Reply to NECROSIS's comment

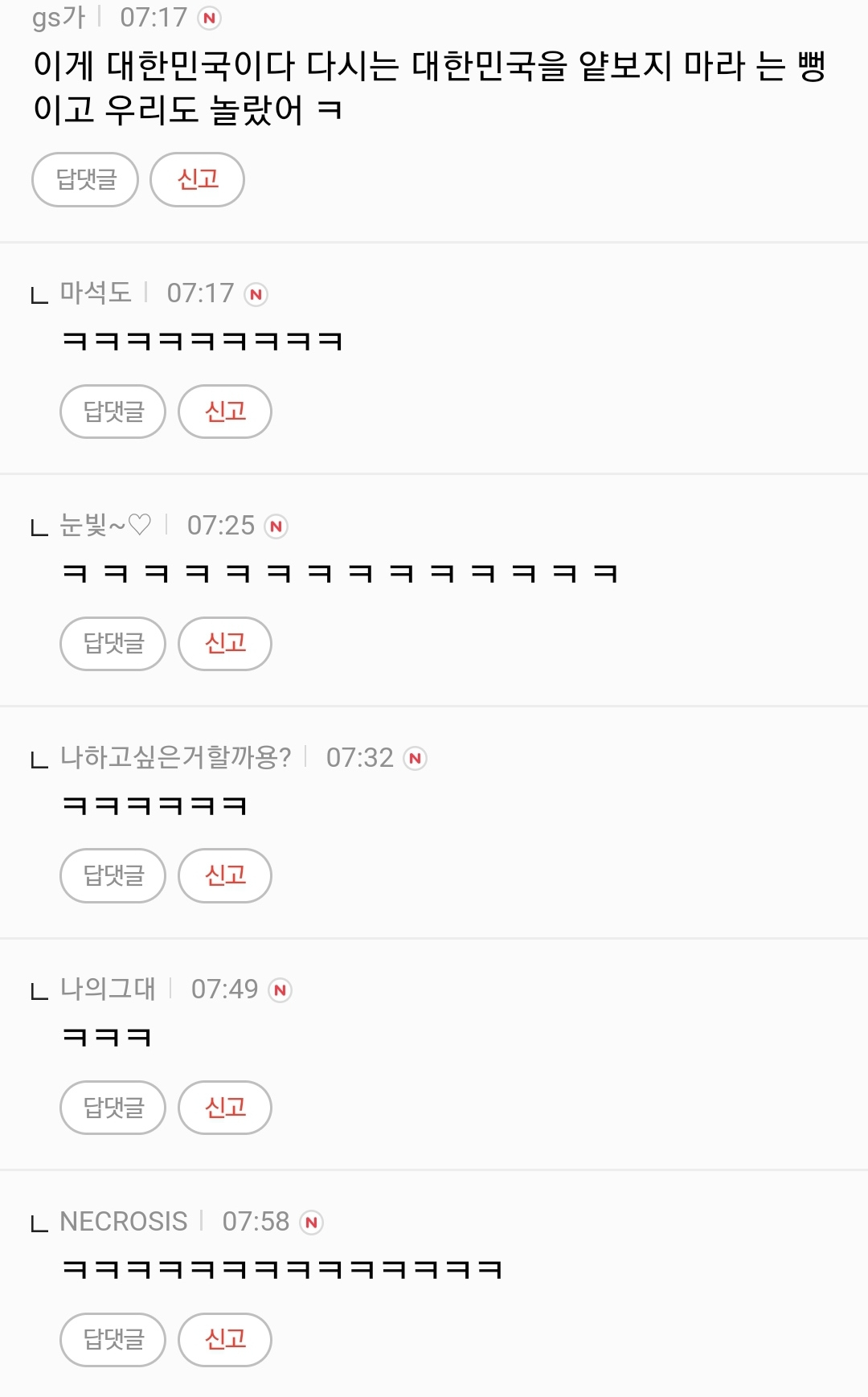tap(113, 1339)
